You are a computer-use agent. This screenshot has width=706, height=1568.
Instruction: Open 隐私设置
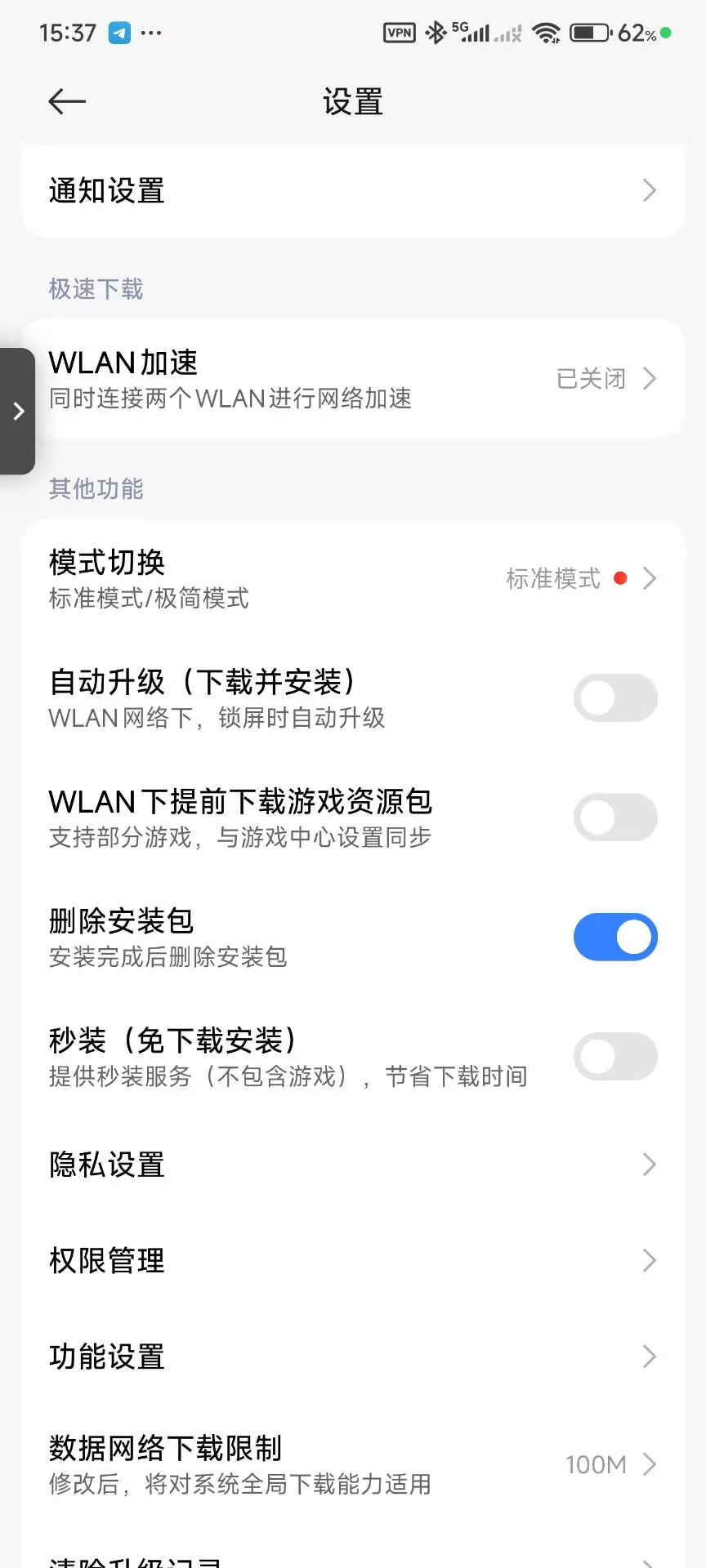click(353, 1165)
